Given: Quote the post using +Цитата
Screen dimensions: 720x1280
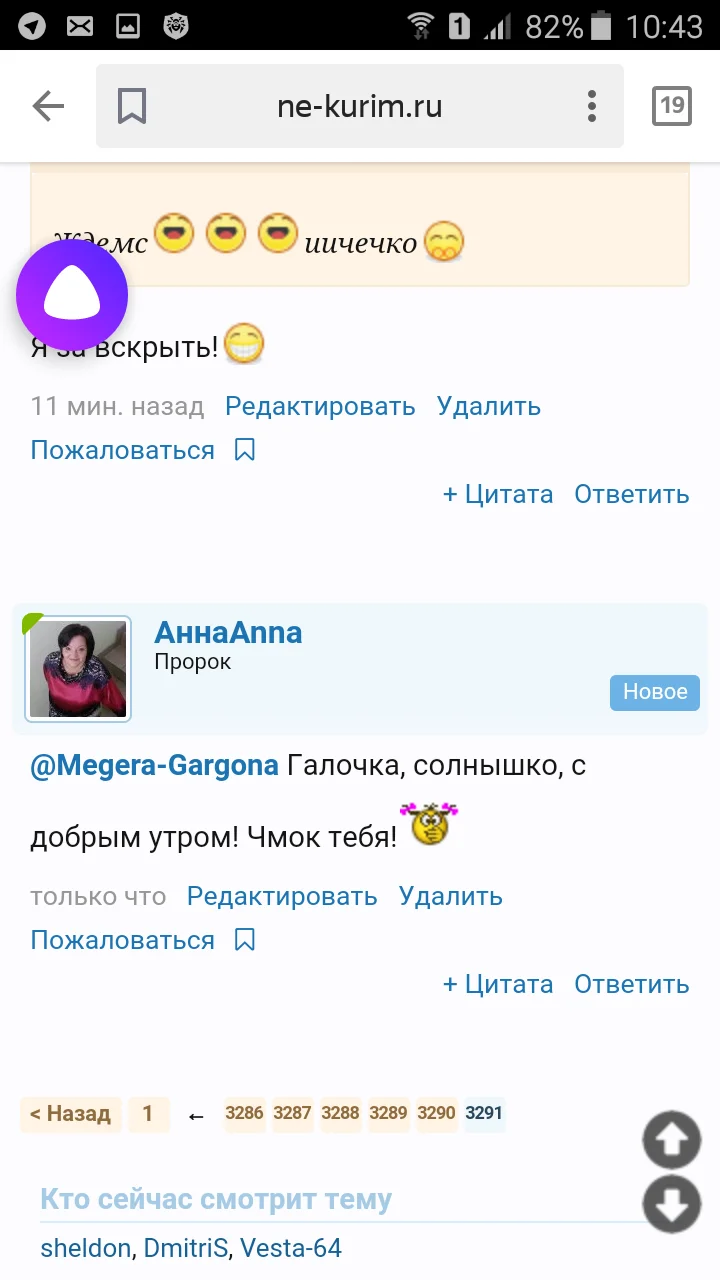Looking at the screenshot, I should pyautogui.click(x=498, y=983).
